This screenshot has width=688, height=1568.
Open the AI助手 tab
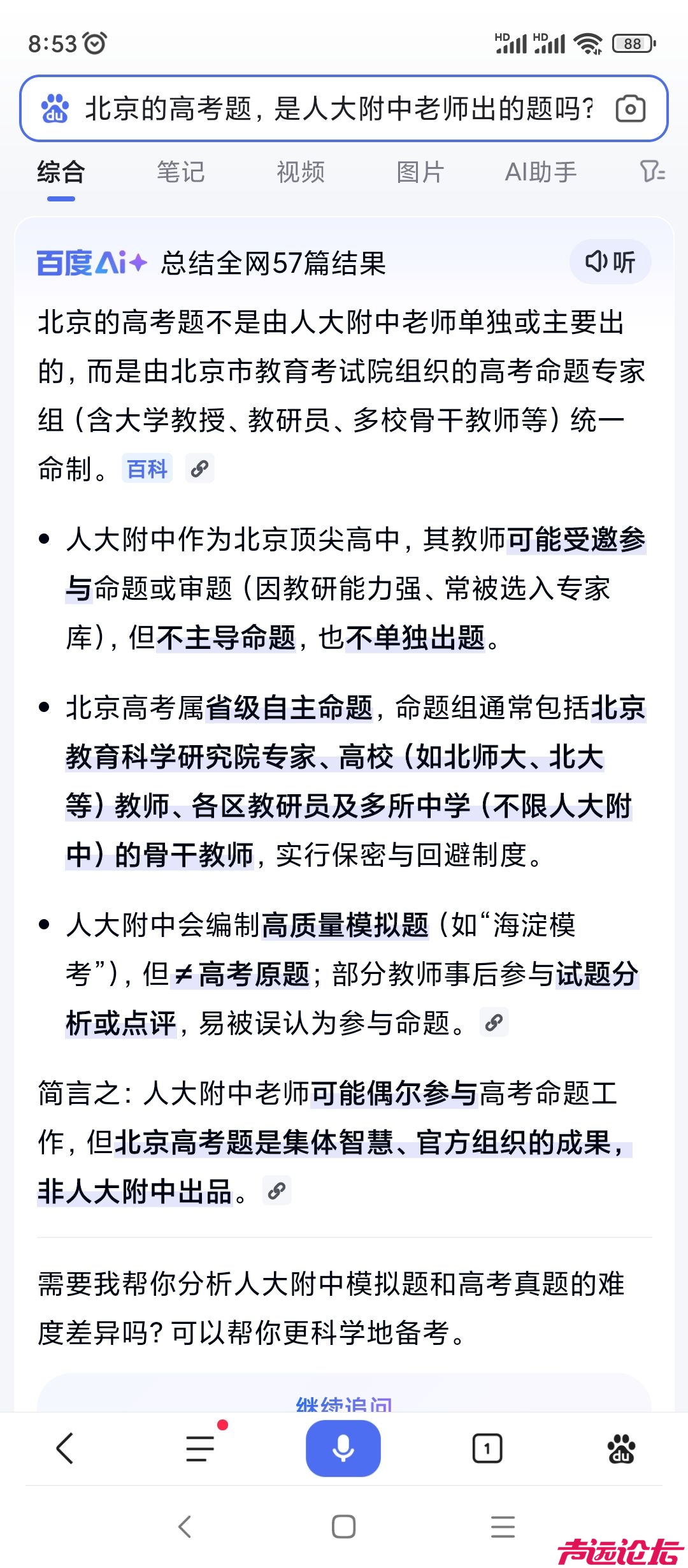(x=541, y=172)
